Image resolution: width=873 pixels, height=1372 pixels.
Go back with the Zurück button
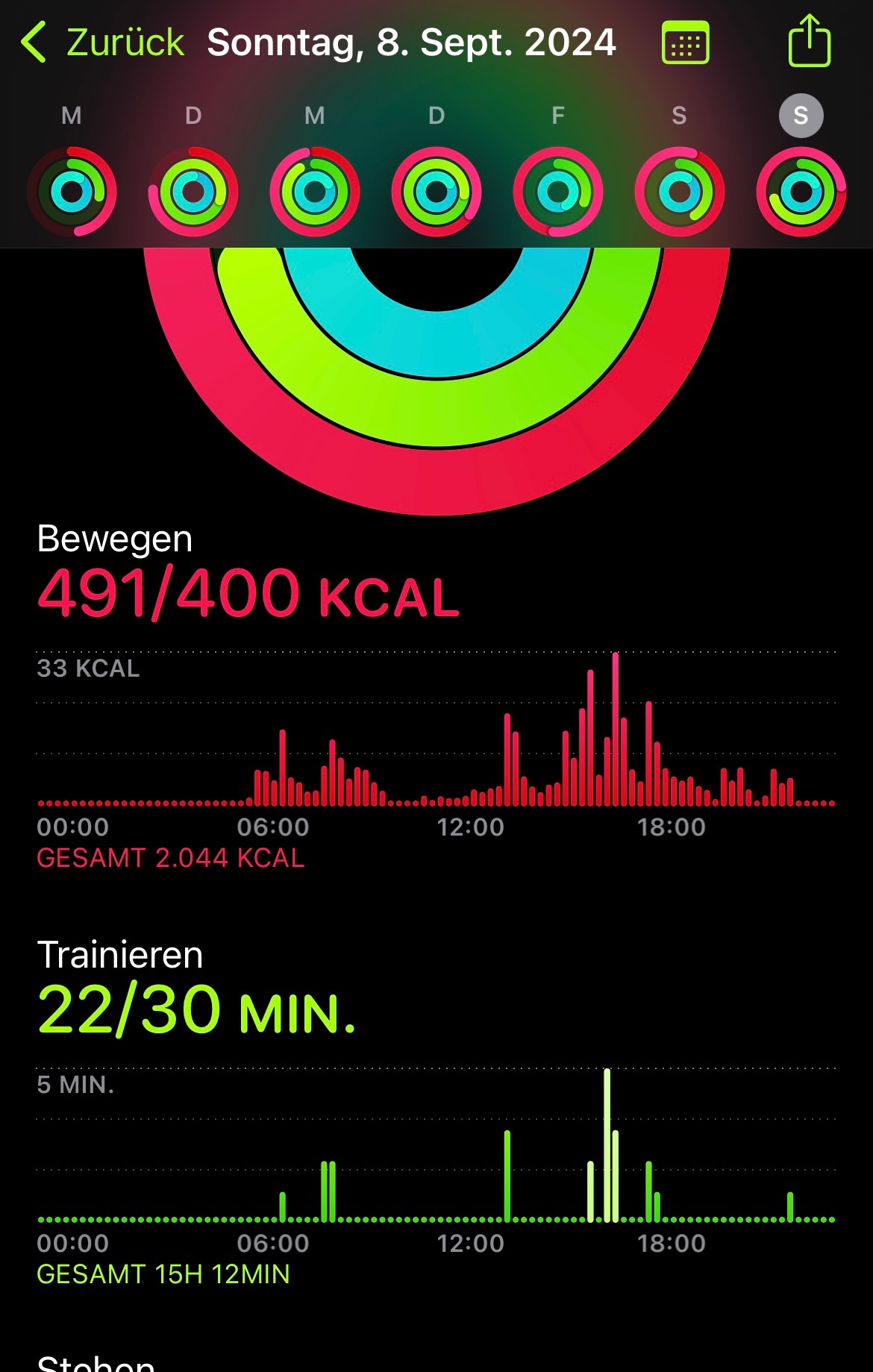(103, 43)
